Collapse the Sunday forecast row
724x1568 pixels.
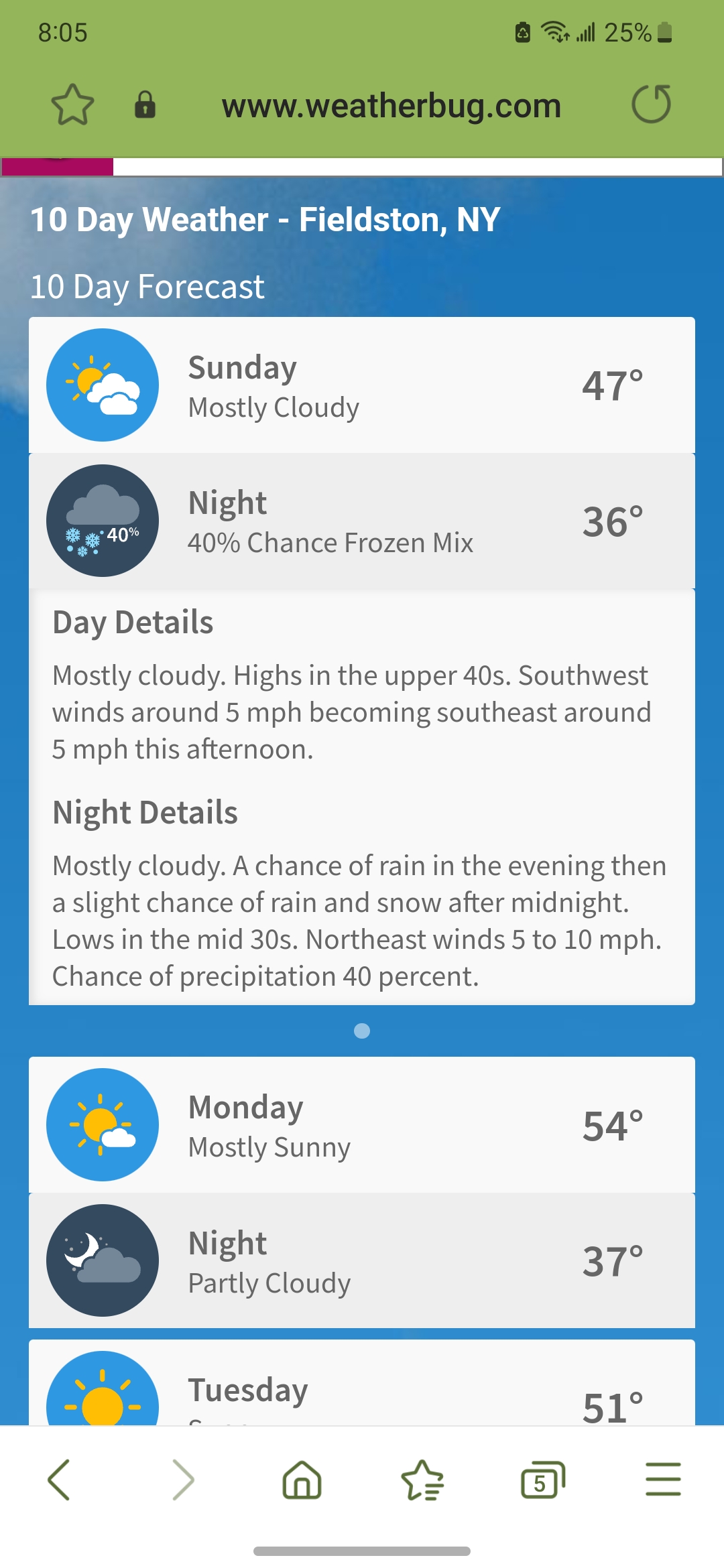coord(362,385)
